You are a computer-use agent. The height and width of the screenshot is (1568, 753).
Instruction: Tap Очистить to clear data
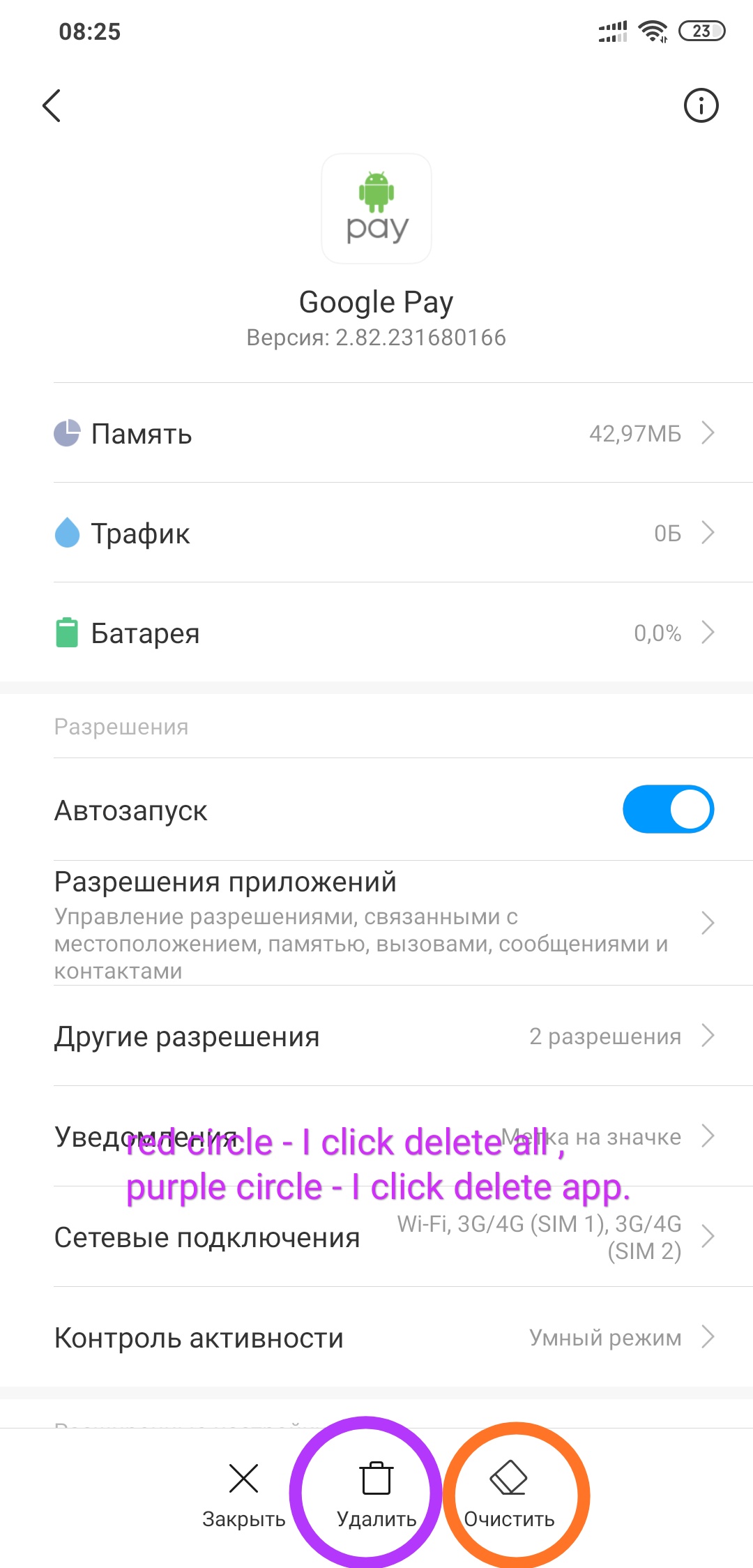(509, 1495)
